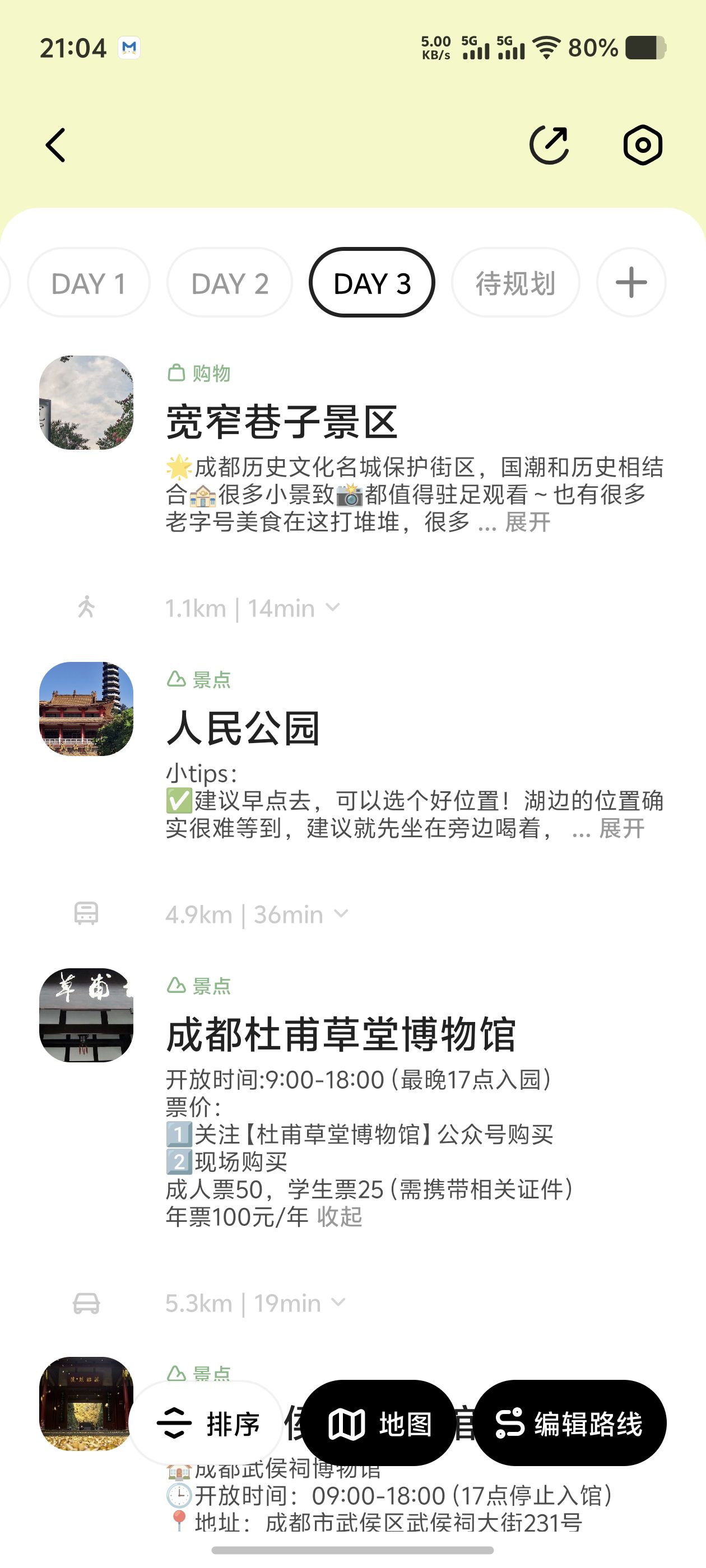Expand the 5.3km driving route details
This screenshot has height=1568, width=706.
tap(256, 1303)
